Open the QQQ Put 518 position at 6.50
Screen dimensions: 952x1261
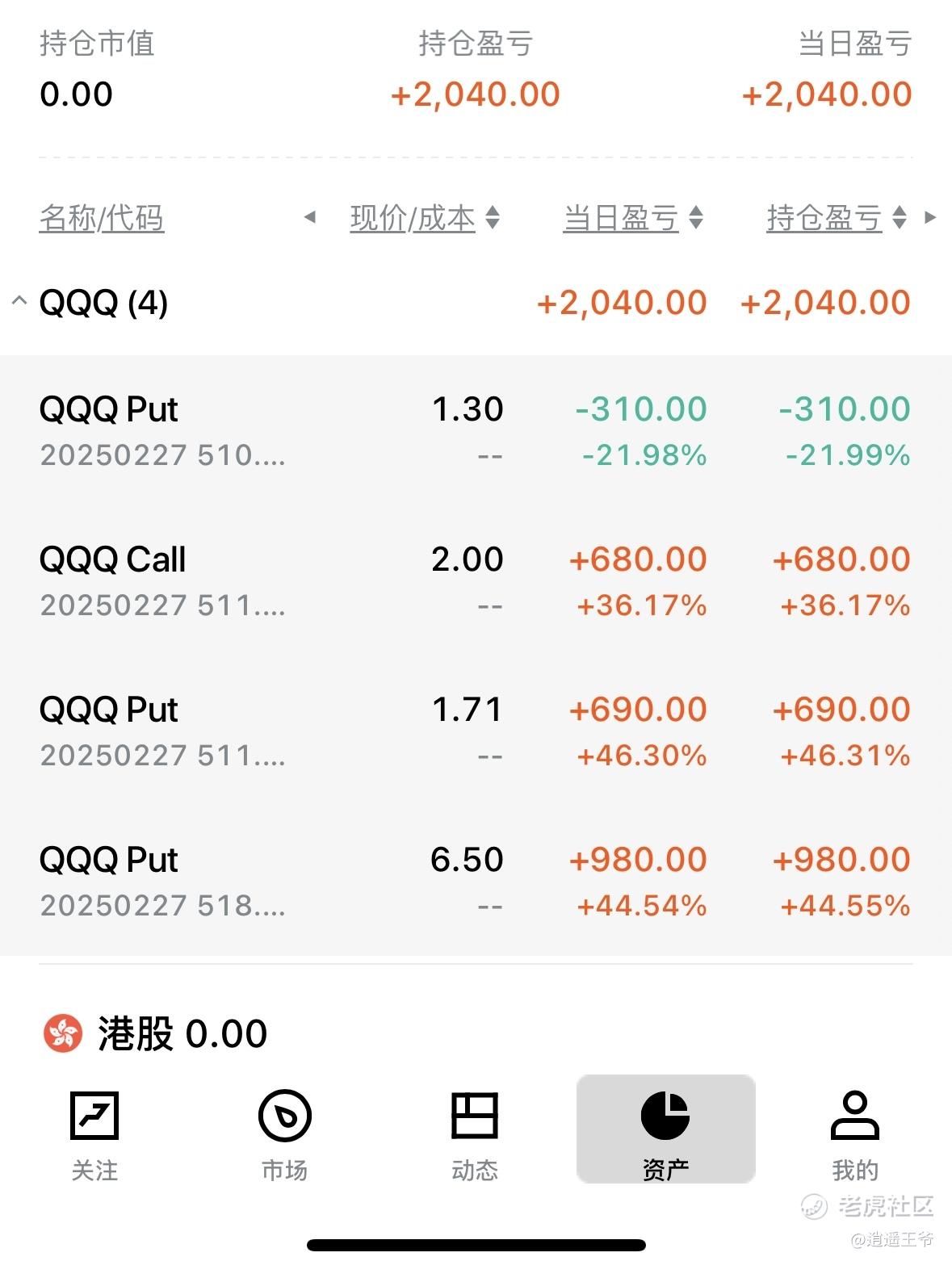161,881
